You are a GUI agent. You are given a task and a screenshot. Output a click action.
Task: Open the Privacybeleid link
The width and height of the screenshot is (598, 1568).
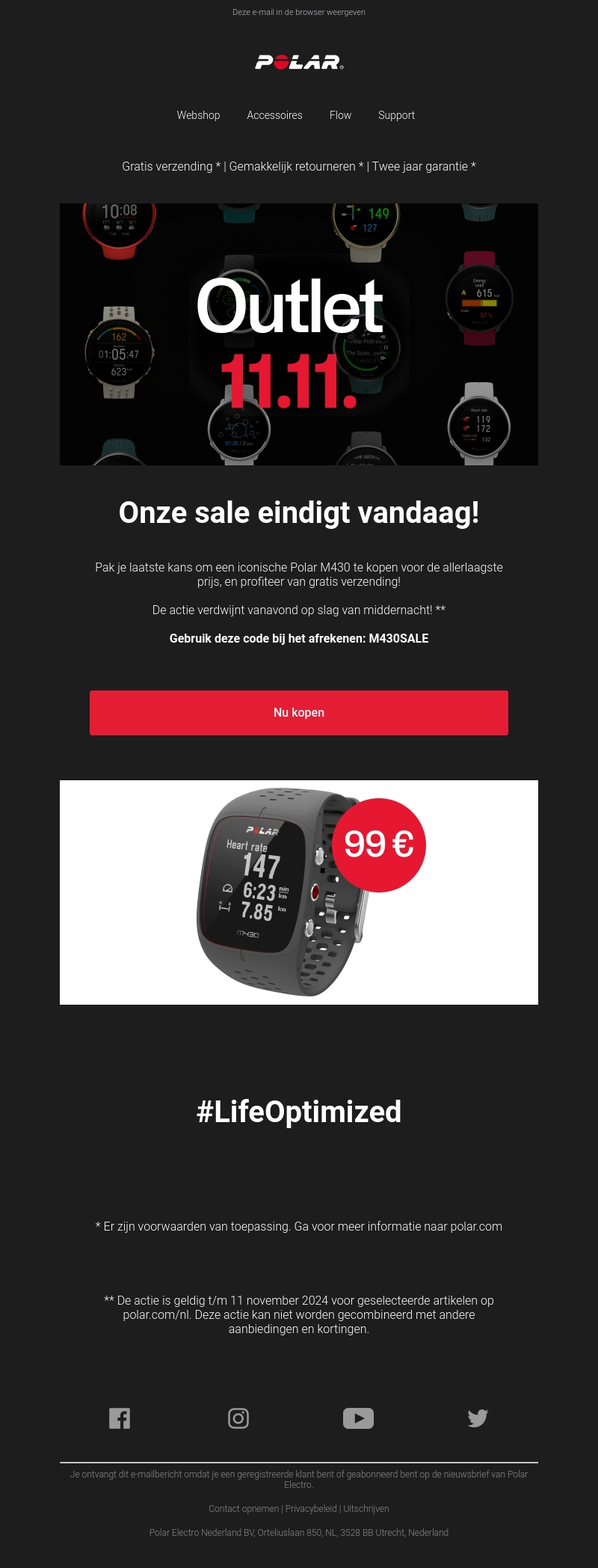coord(311,1509)
